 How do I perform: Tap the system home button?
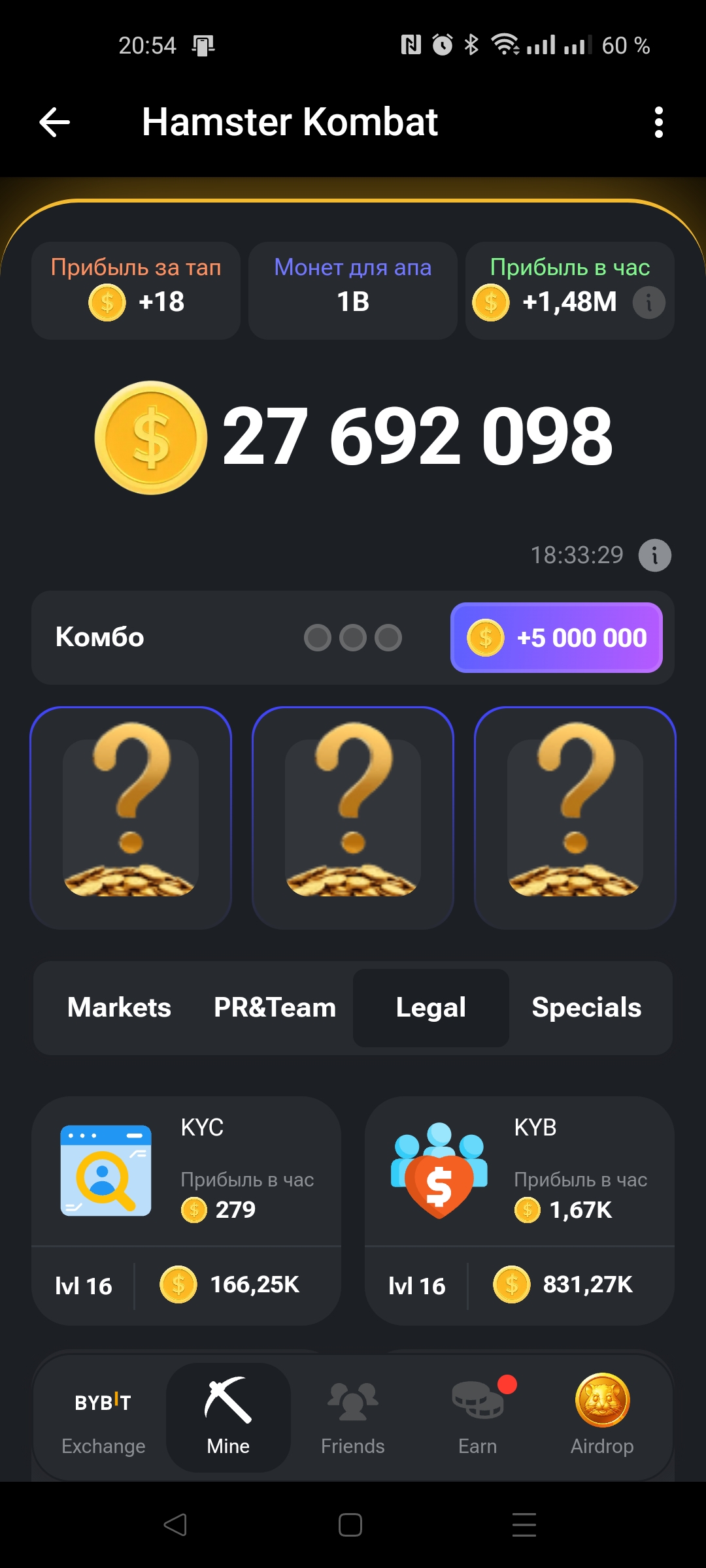pyautogui.click(x=350, y=1525)
